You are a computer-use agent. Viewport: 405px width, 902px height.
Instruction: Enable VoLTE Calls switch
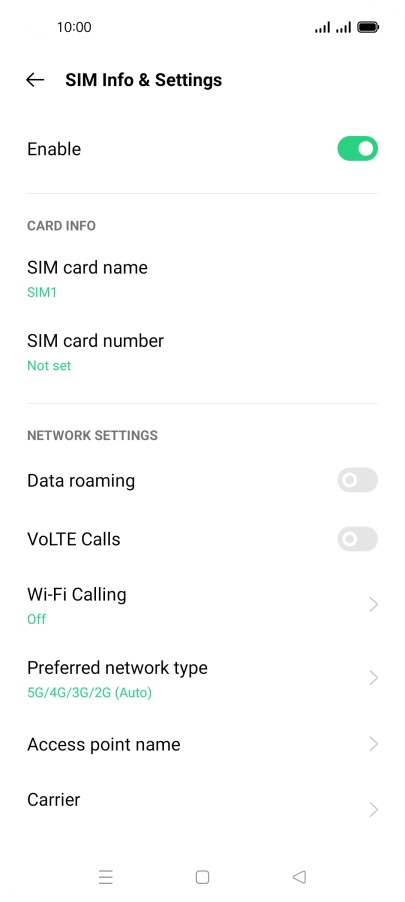[357, 539]
